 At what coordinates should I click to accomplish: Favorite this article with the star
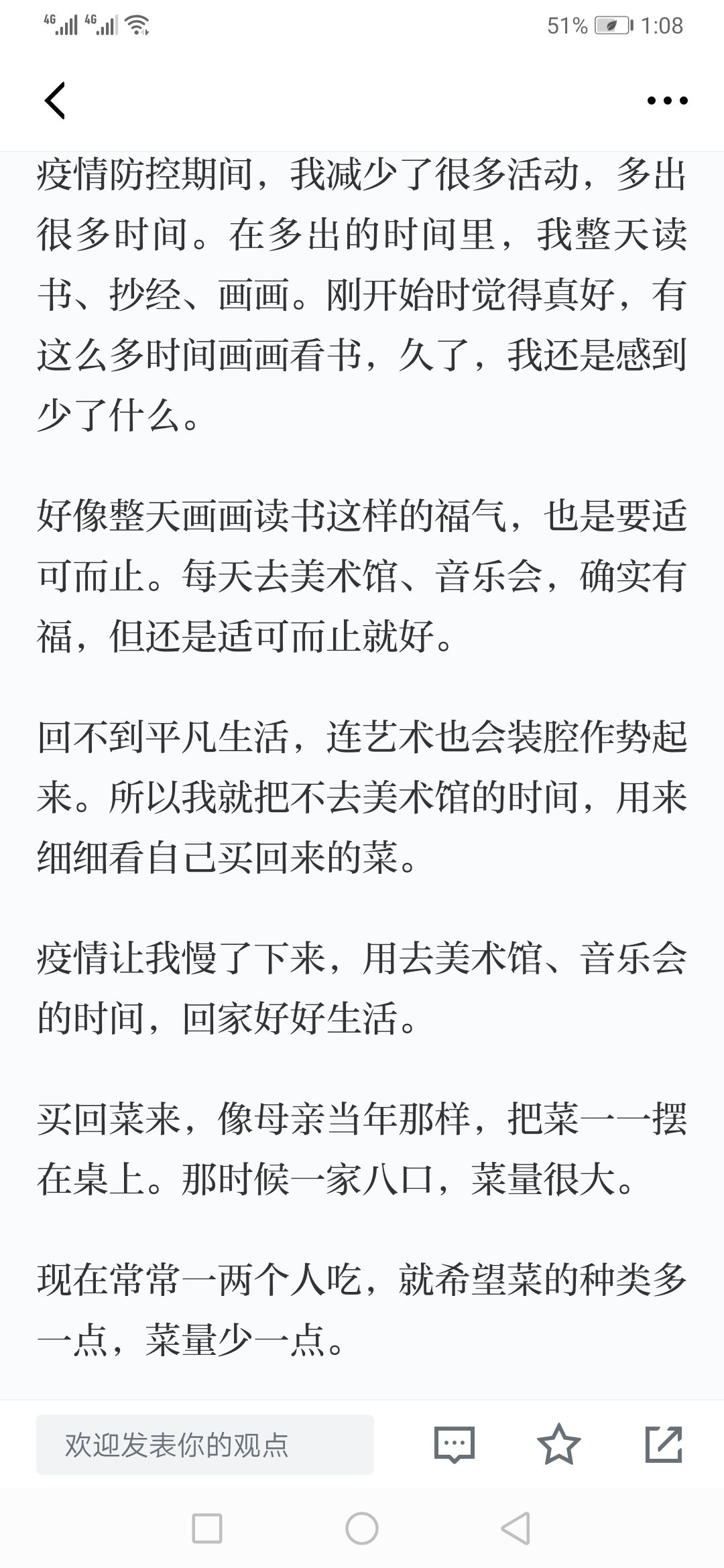559,1444
